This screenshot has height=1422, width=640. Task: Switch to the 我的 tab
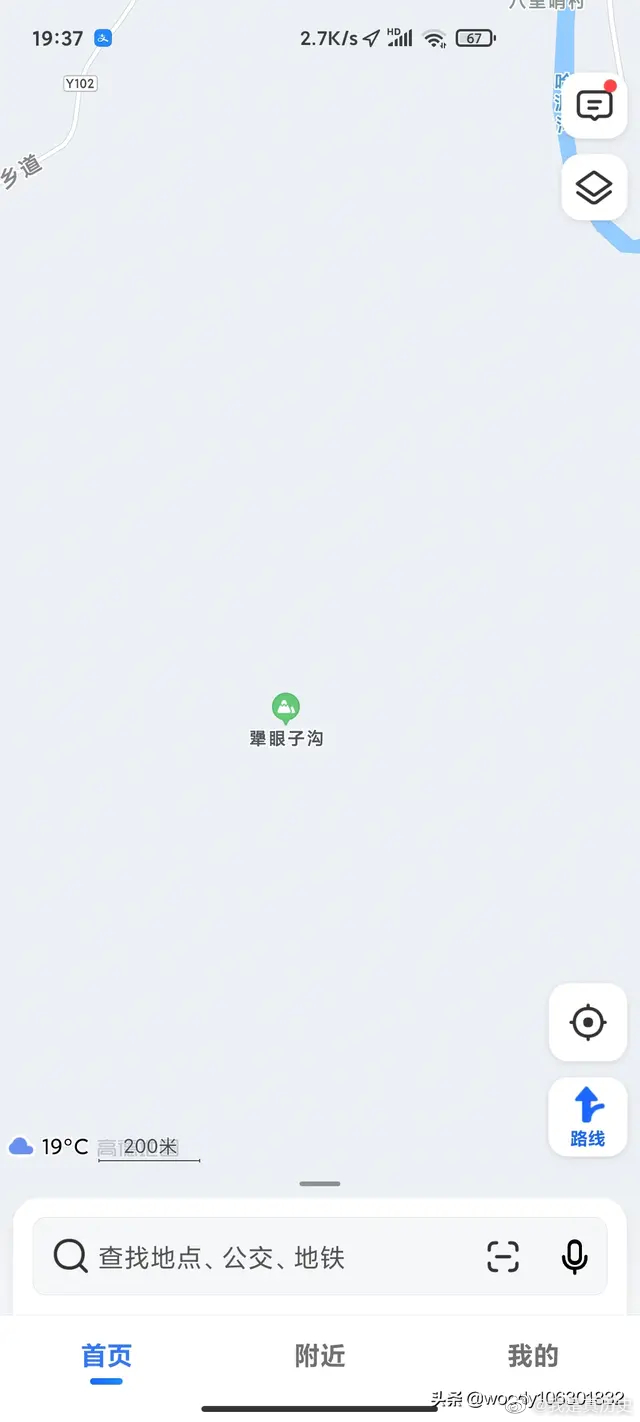click(x=533, y=1356)
